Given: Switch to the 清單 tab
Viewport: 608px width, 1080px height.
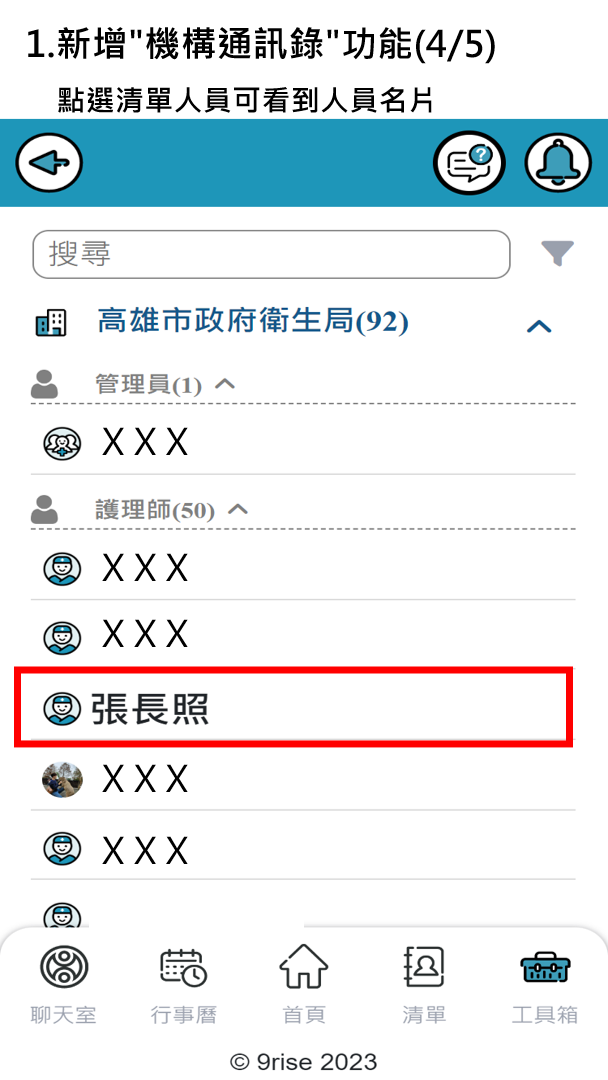Looking at the screenshot, I should (424, 985).
